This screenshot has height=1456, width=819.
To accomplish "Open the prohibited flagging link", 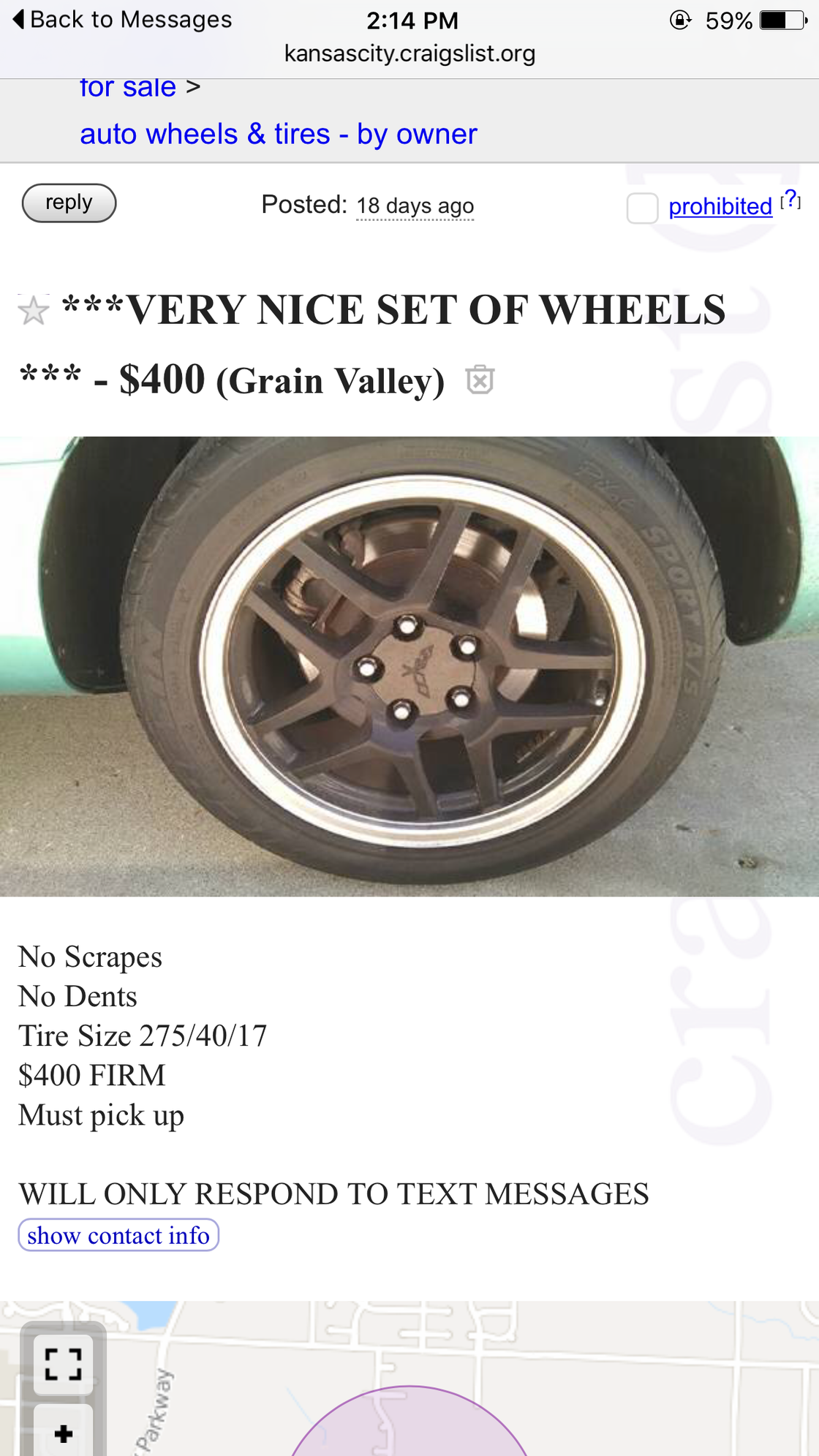I will point(720,207).
